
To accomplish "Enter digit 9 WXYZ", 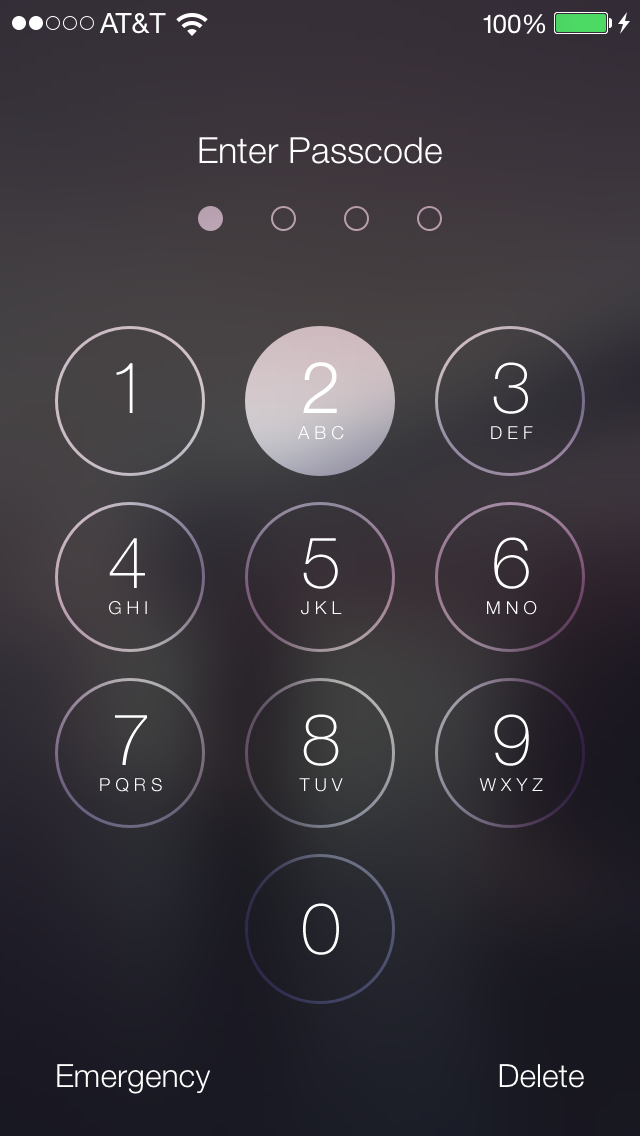I will tap(510, 753).
